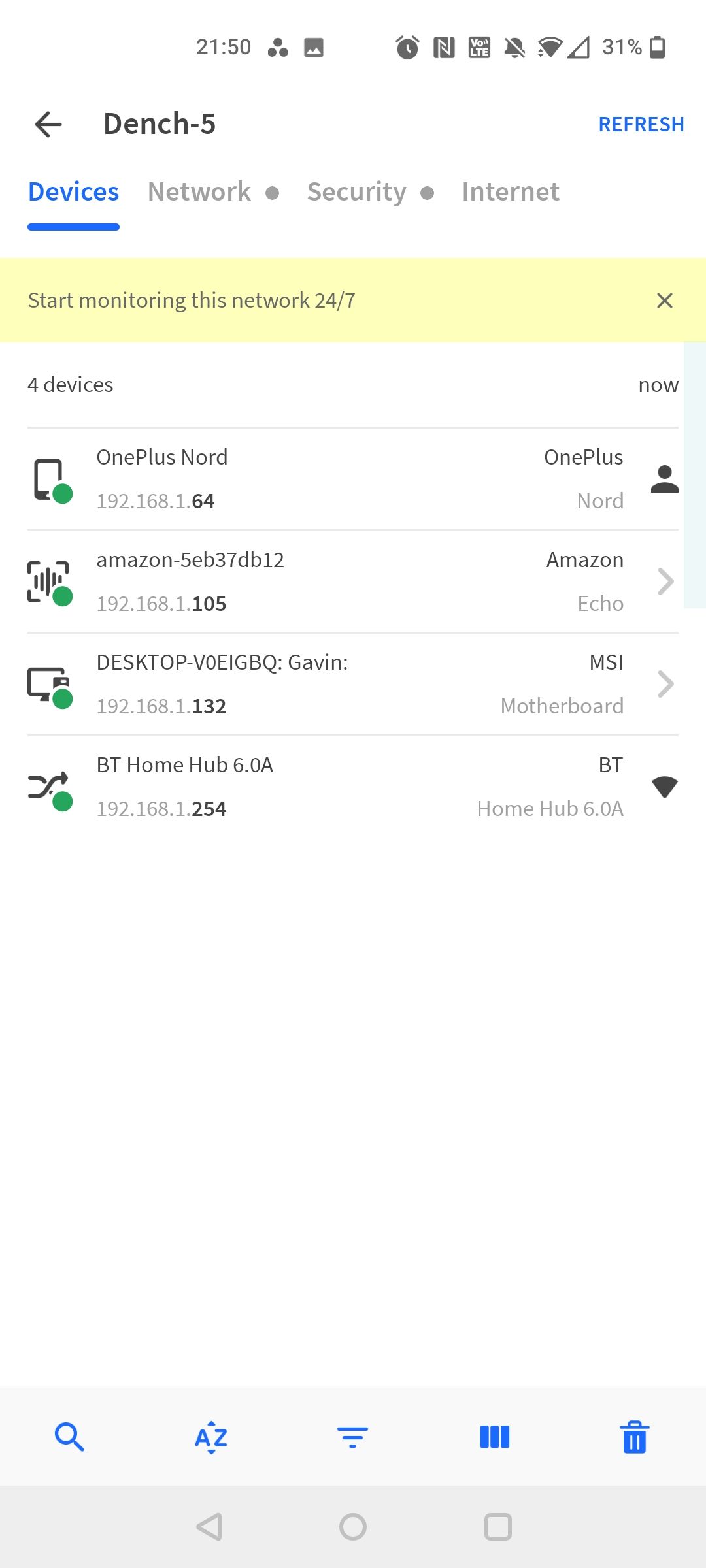706x1568 pixels.
Task: Tap REFRESH to rescan the network
Action: pos(641,124)
